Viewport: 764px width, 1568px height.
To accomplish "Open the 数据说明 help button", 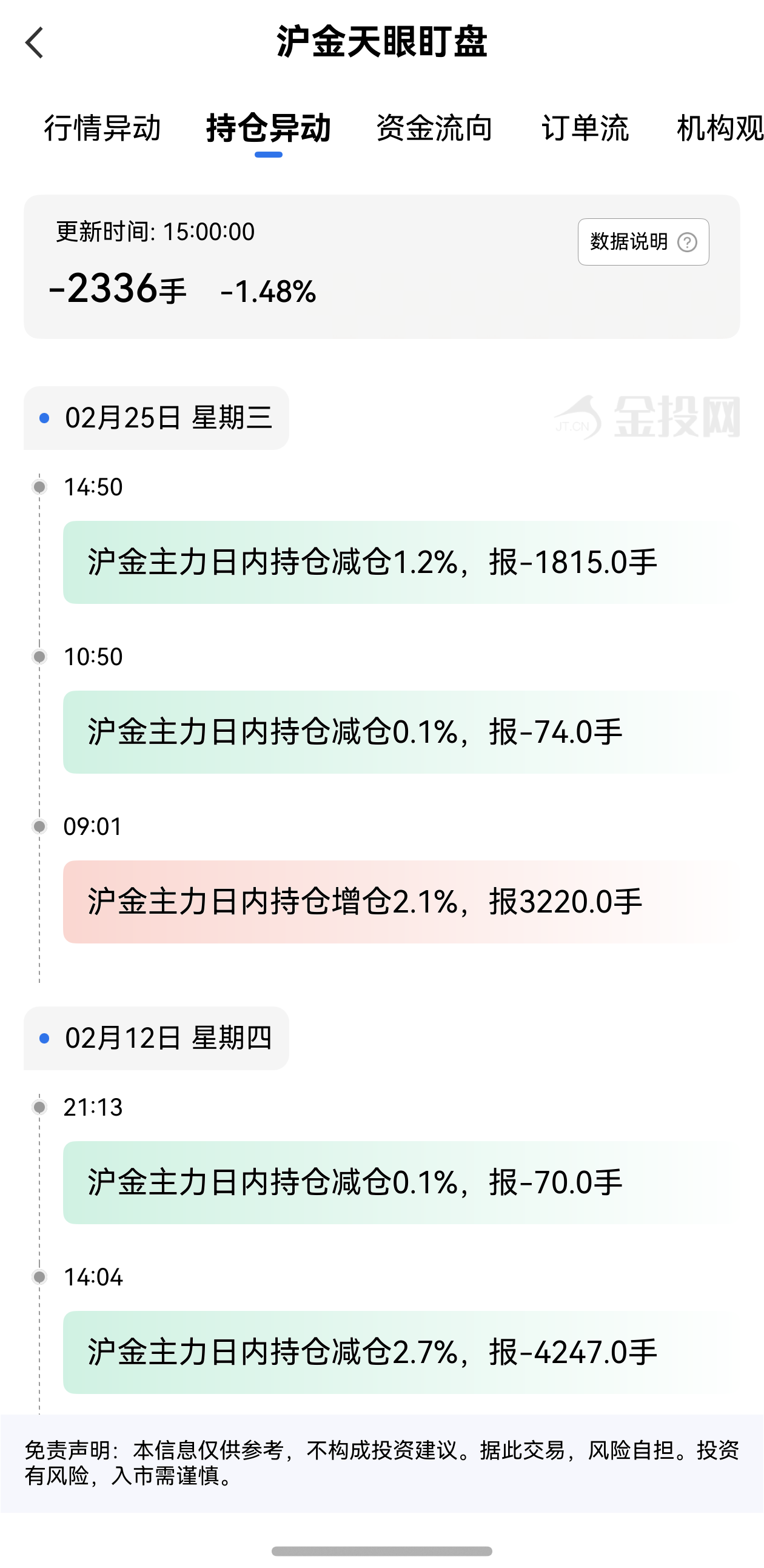I will (x=643, y=242).
